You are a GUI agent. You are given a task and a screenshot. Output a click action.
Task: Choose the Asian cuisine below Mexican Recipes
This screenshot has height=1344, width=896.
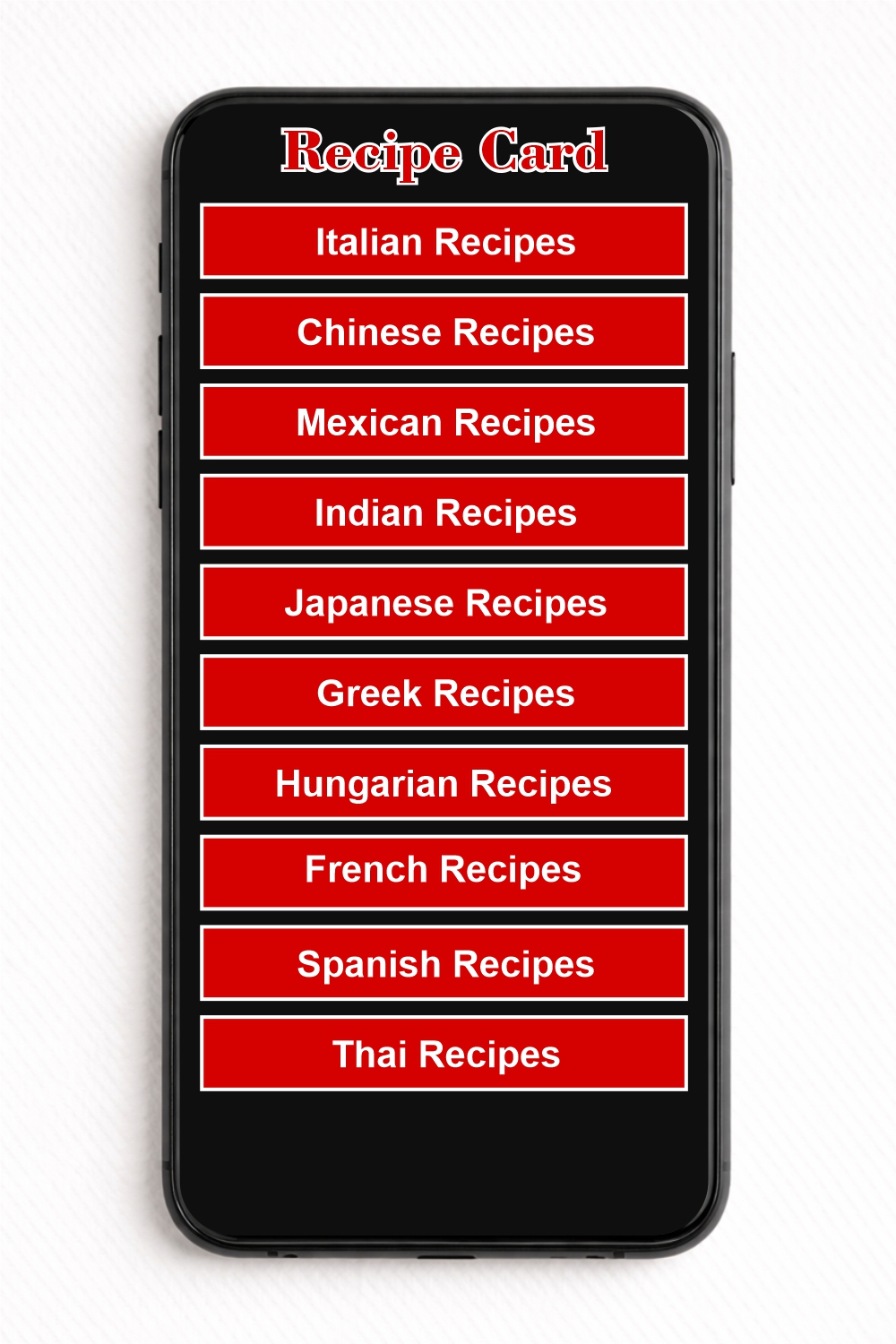tap(445, 513)
